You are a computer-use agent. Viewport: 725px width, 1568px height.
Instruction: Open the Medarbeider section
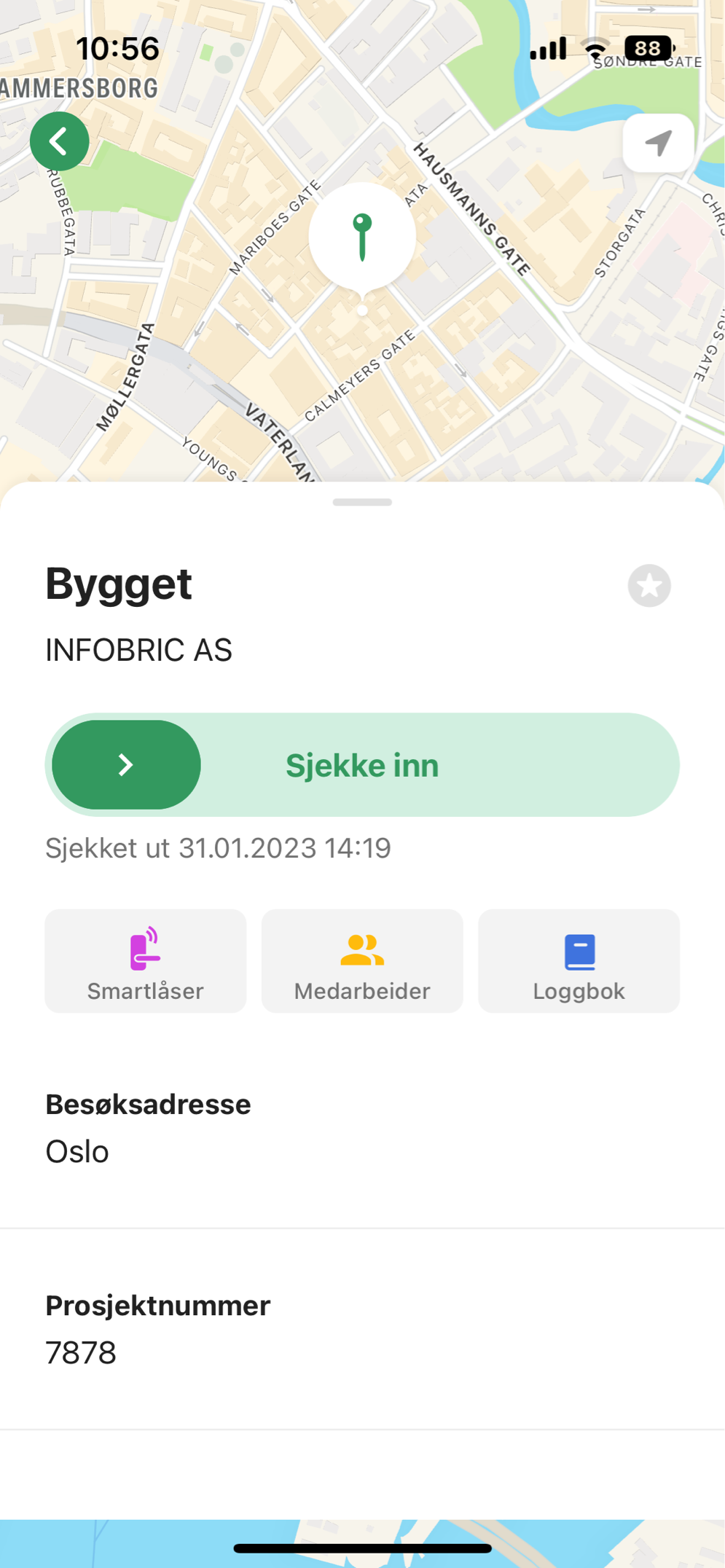[362, 961]
